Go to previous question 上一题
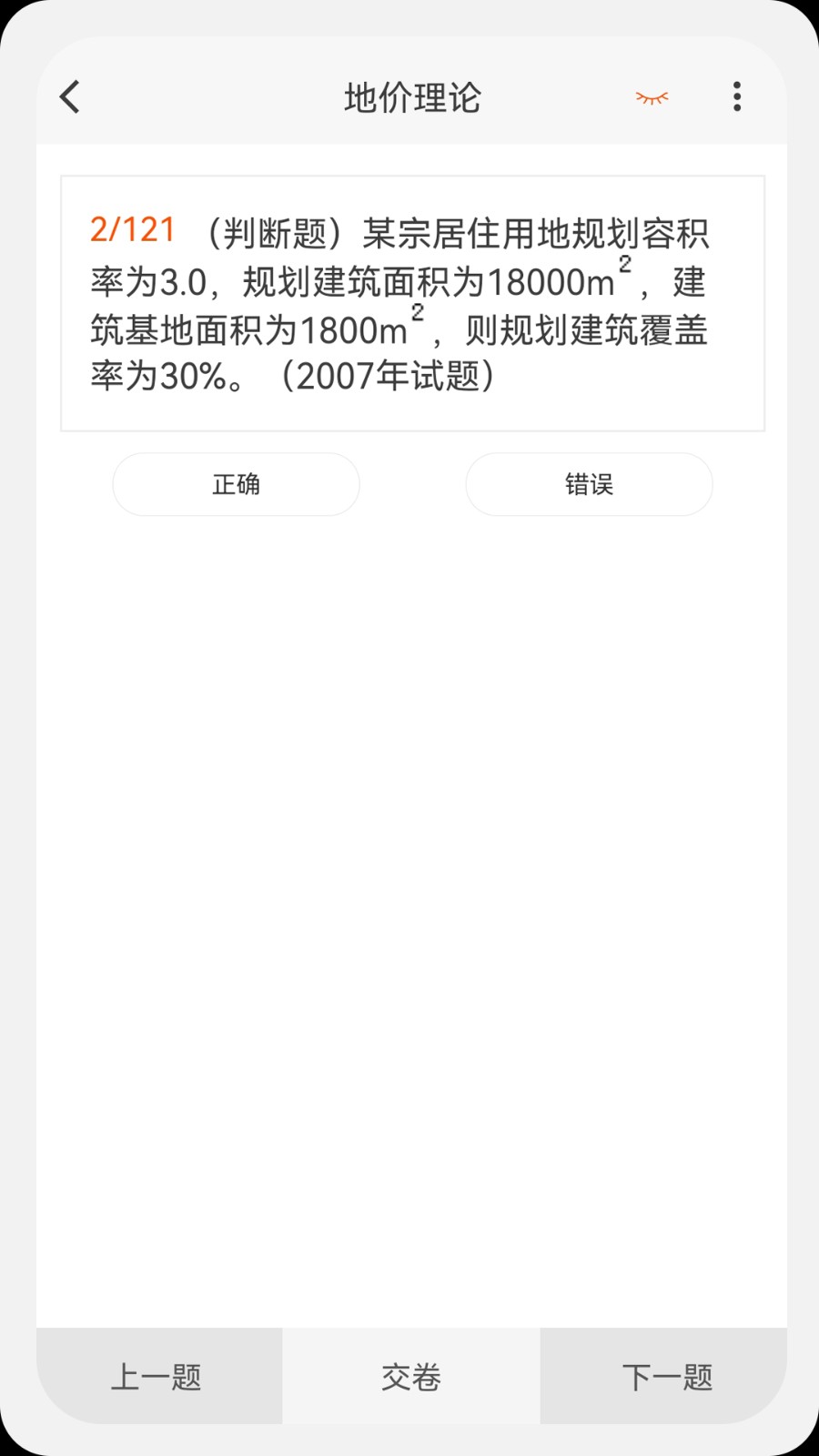Viewport: 819px width, 1456px height. (158, 1376)
